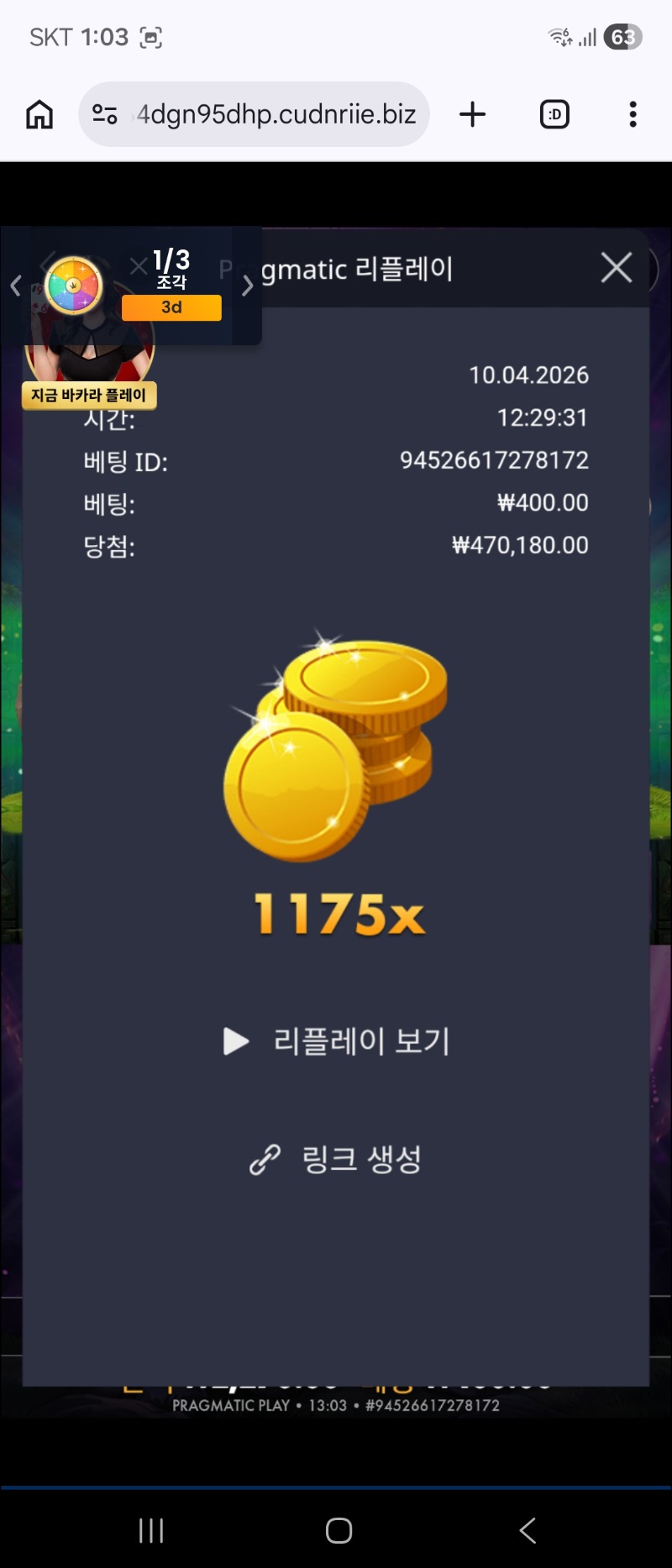Tap the address bar with cudnriie.biz URL
Screen dimensions: 672x1568
pos(276,114)
